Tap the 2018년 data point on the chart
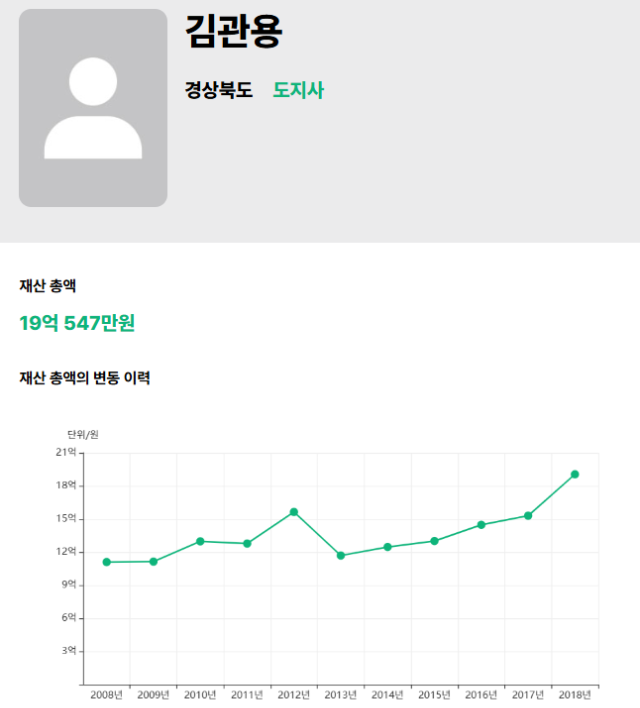This screenshot has height=708, width=640. pyautogui.click(x=575, y=474)
